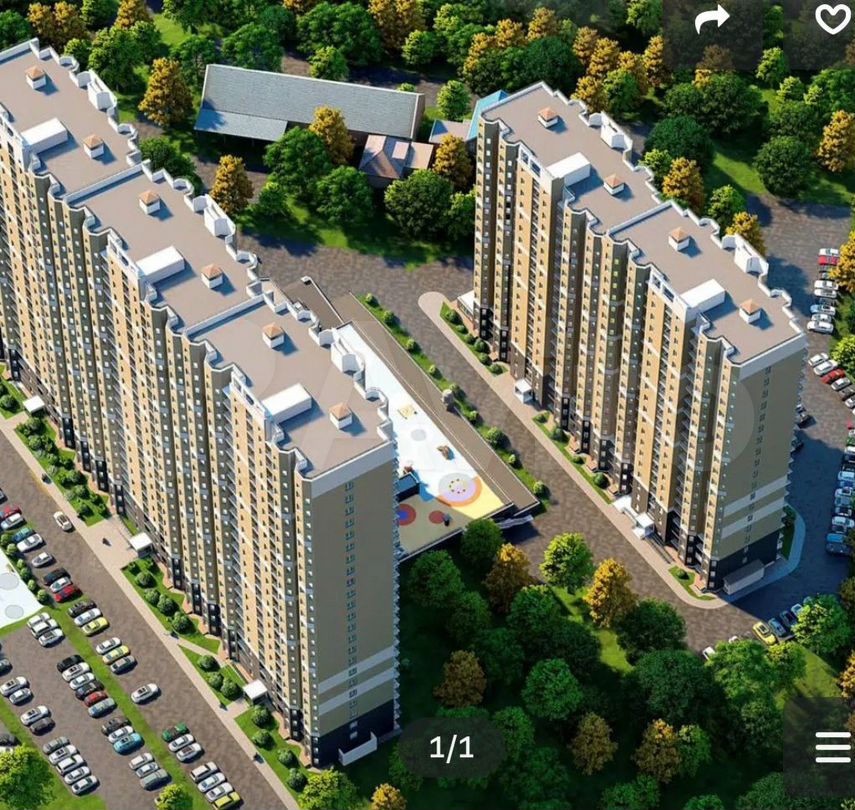Share this listing
Image resolution: width=855 pixels, height=810 pixels.
712,19
